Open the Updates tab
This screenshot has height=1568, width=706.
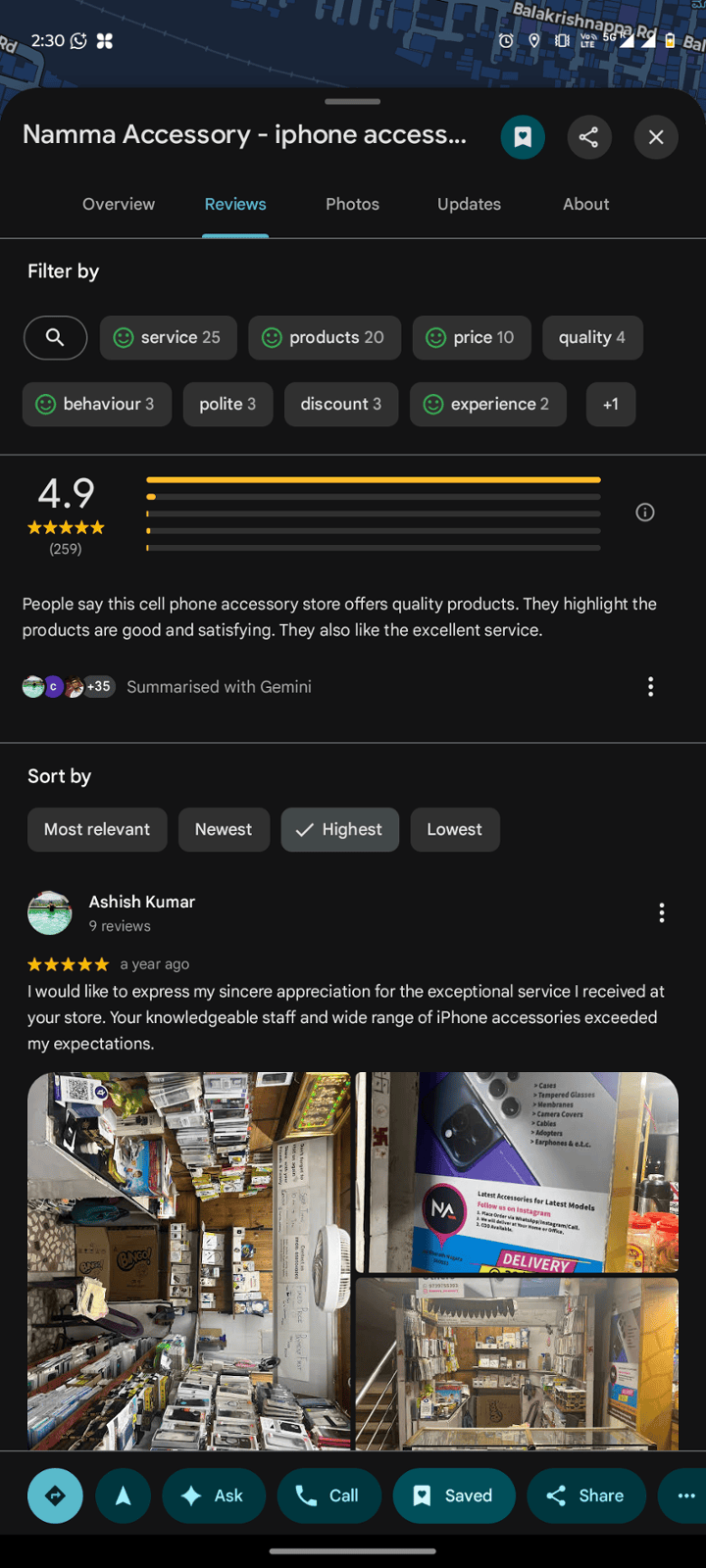point(469,204)
